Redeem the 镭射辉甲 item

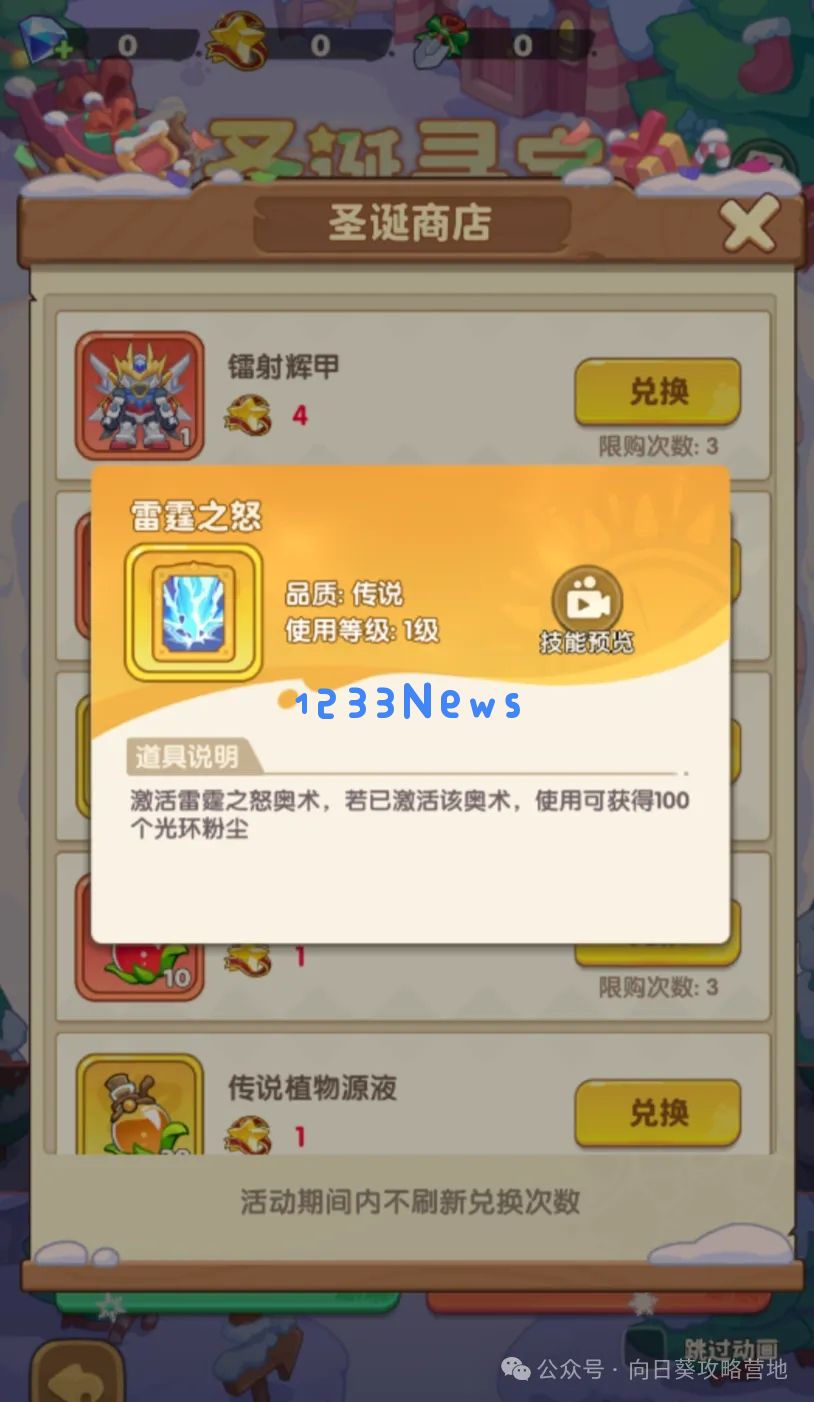657,392
